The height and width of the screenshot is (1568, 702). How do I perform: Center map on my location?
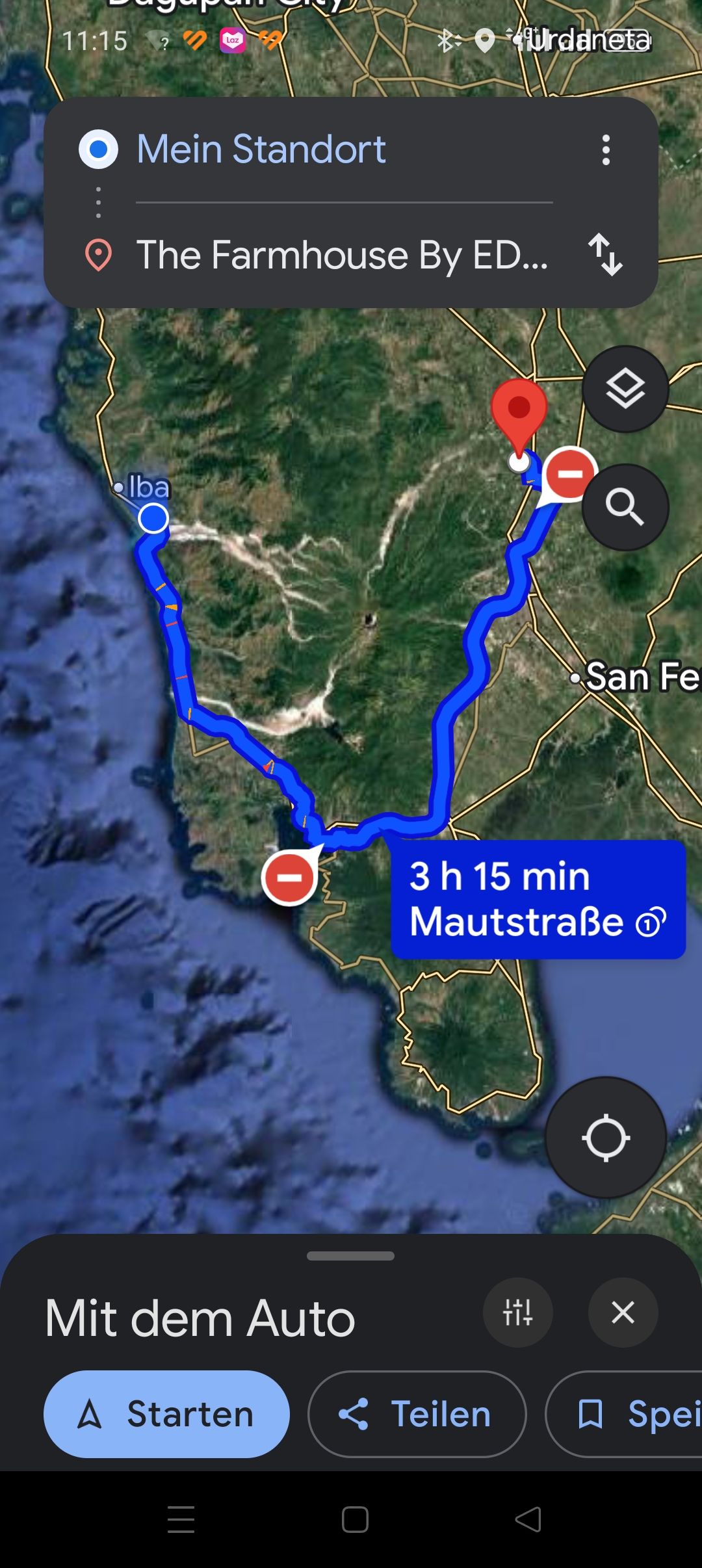click(x=605, y=1138)
